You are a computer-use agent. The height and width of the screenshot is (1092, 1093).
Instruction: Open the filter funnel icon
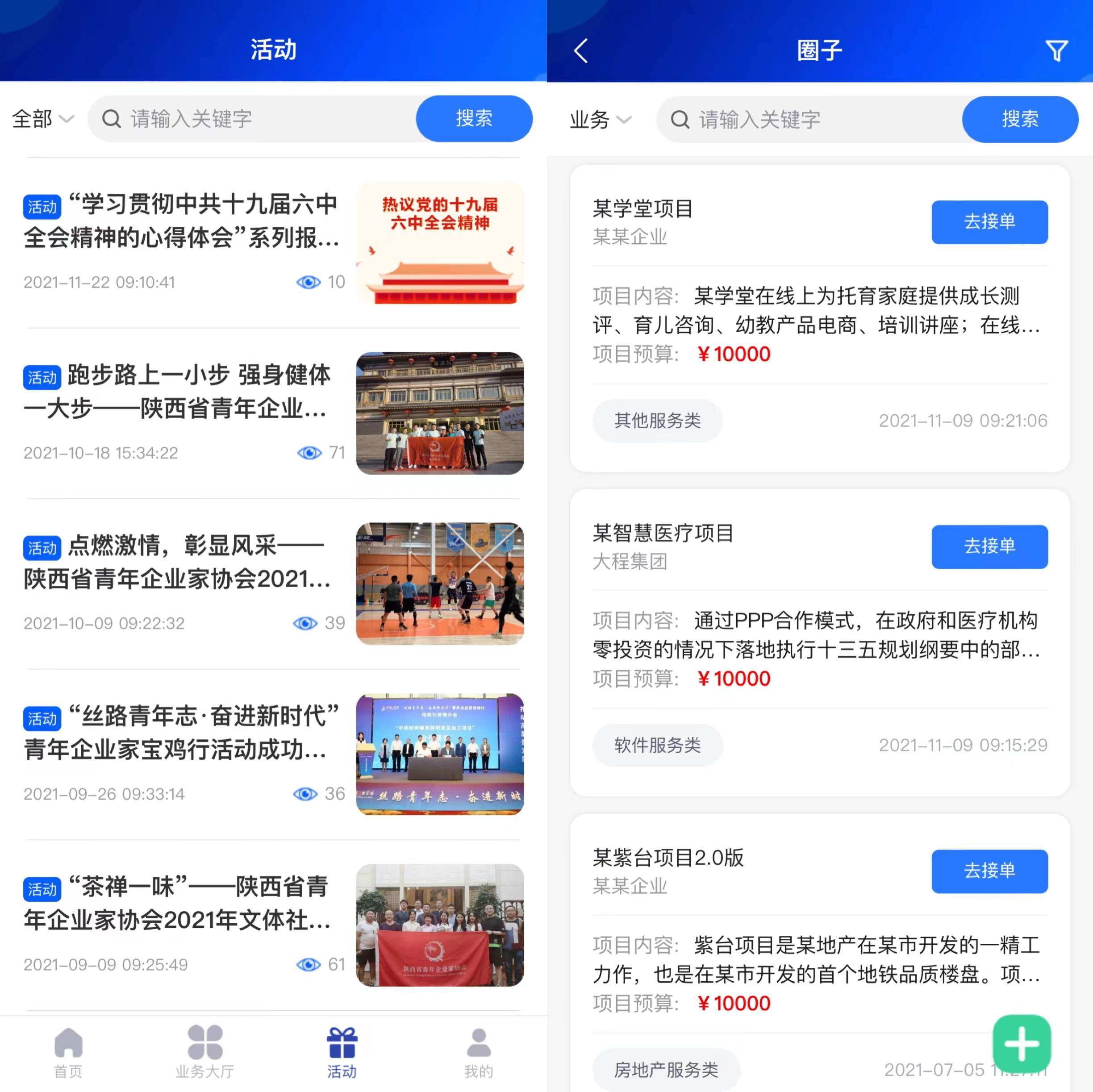1055,51
